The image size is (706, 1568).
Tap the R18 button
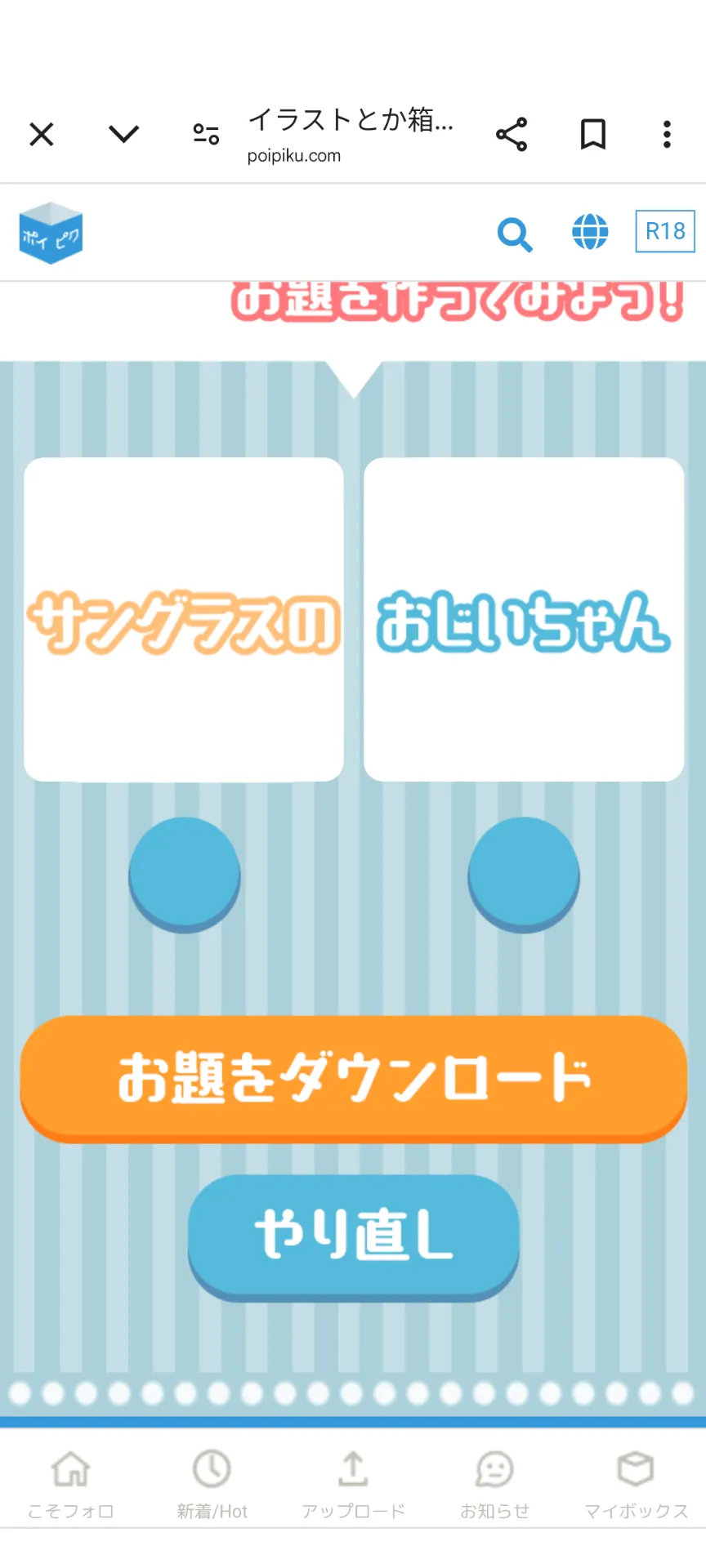click(x=665, y=231)
